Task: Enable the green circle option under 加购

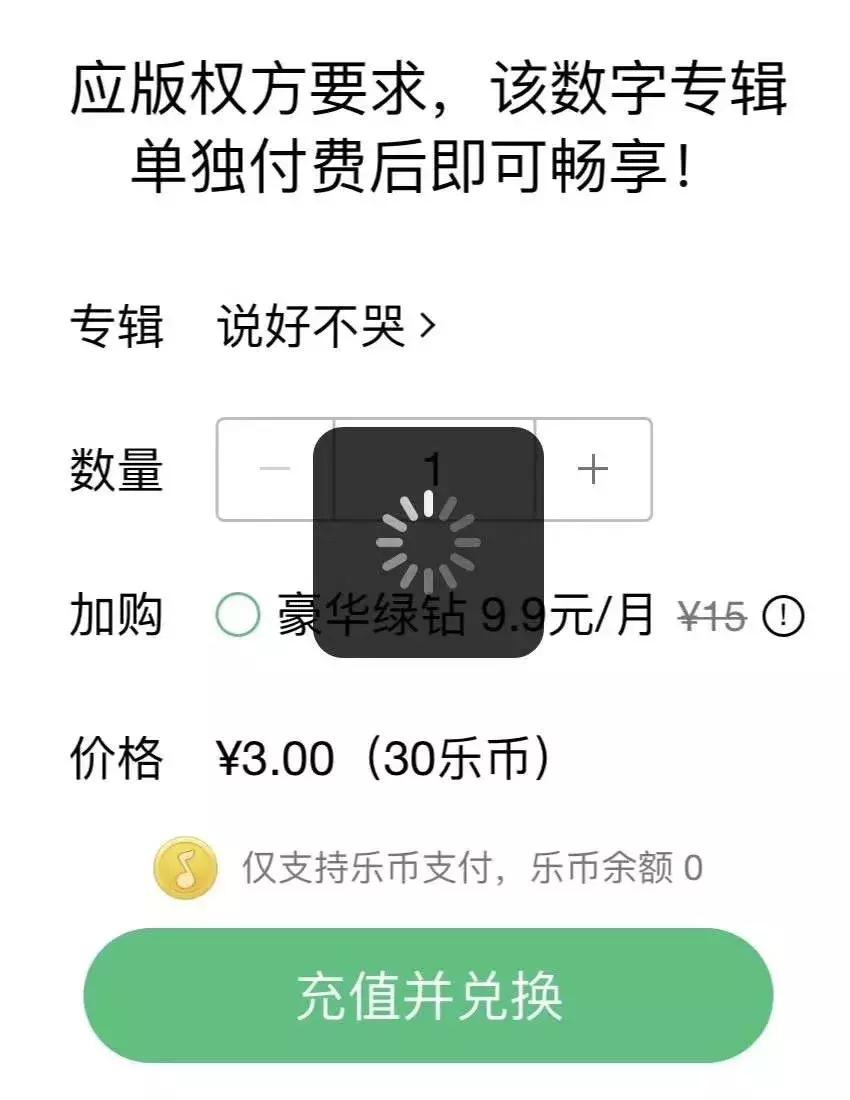Action: [x=237, y=614]
